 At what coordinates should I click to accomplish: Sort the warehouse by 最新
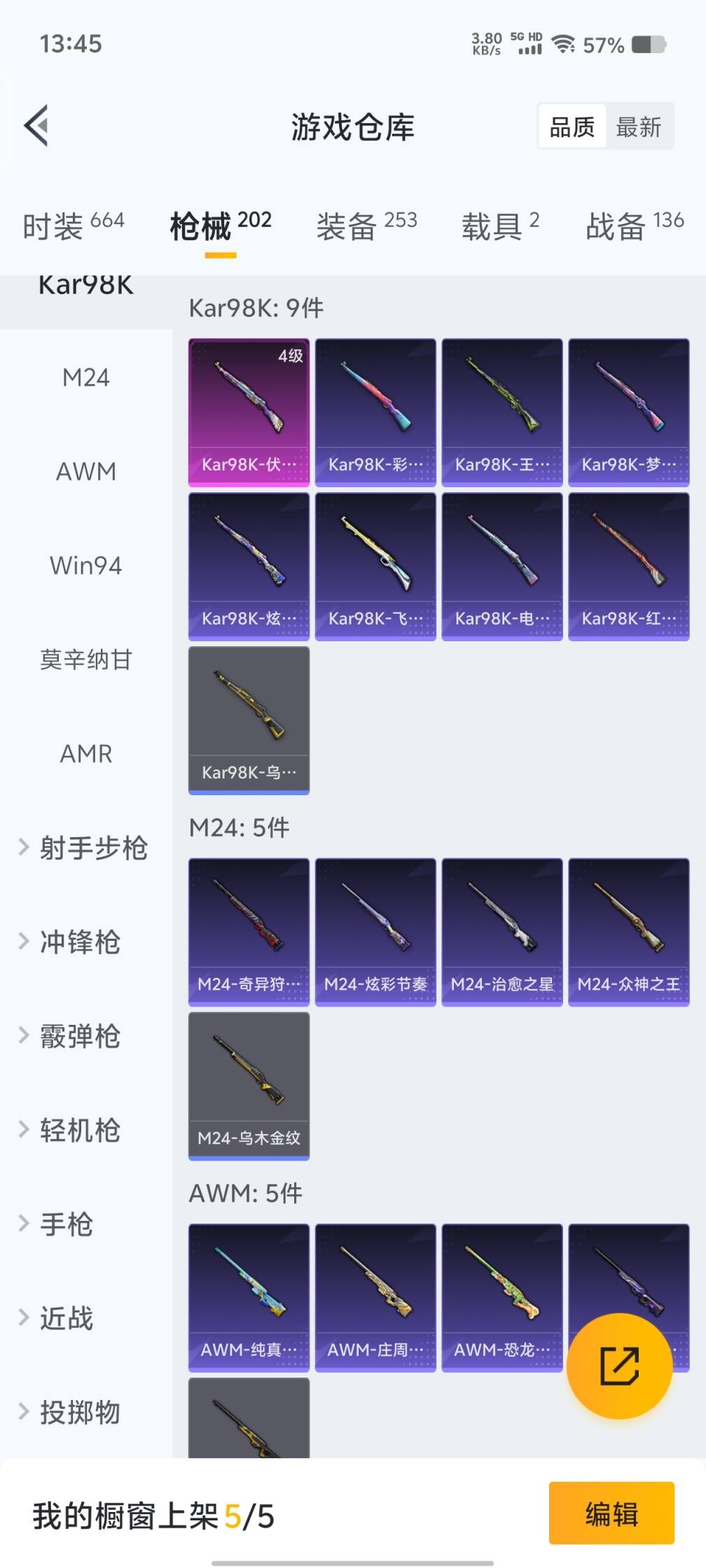click(638, 127)
